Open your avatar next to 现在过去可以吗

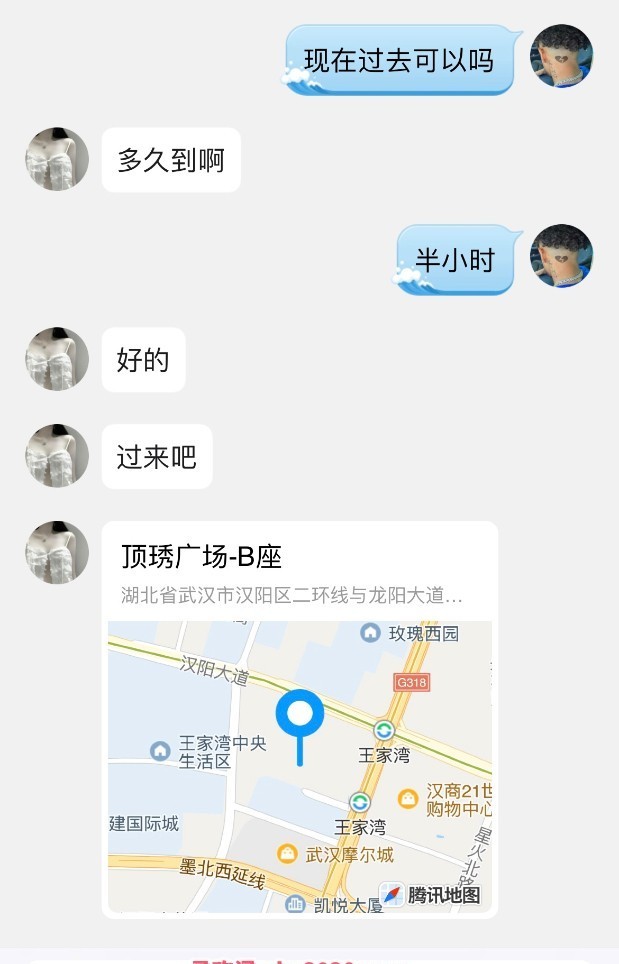(x=561, y=56)
